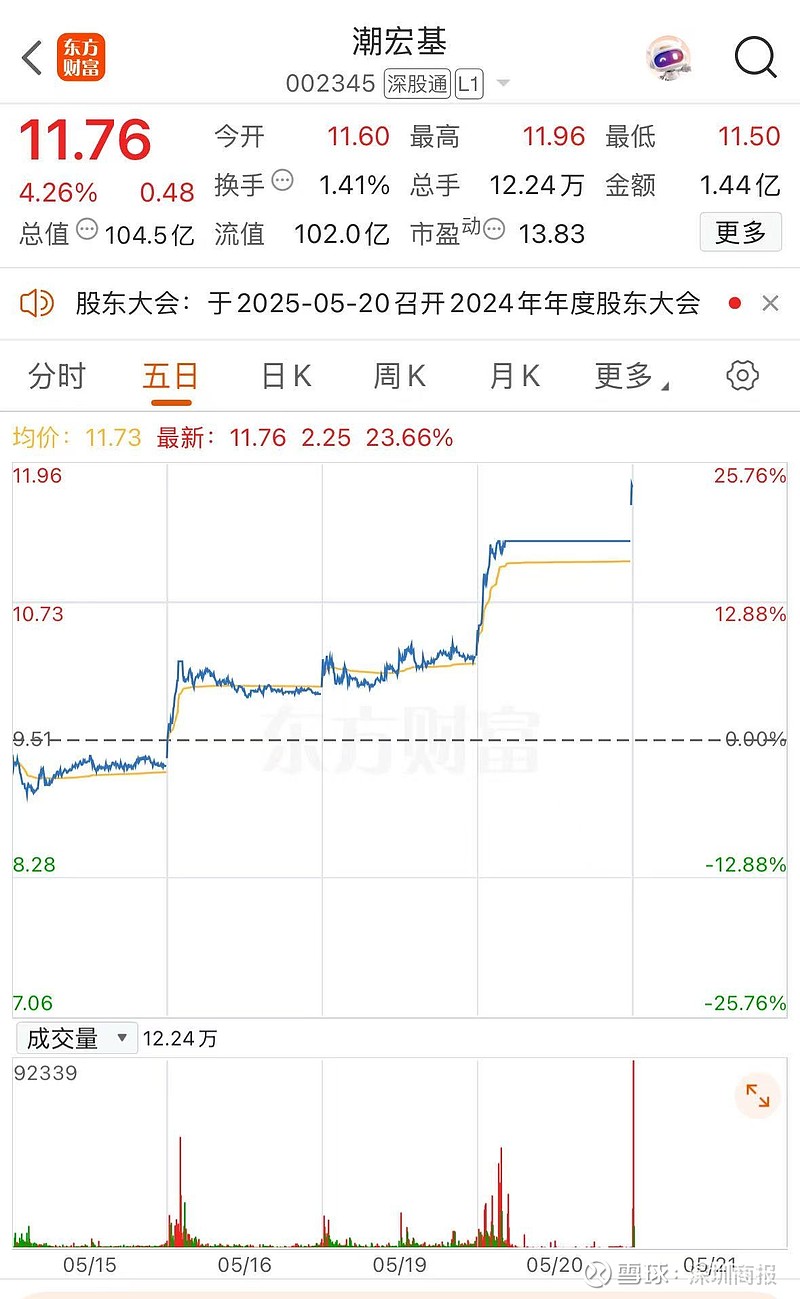Tap the orange fullscreen expand icon on volume chart
The height and width of the screenshot is (1299, 800).
click(758, 1095)
